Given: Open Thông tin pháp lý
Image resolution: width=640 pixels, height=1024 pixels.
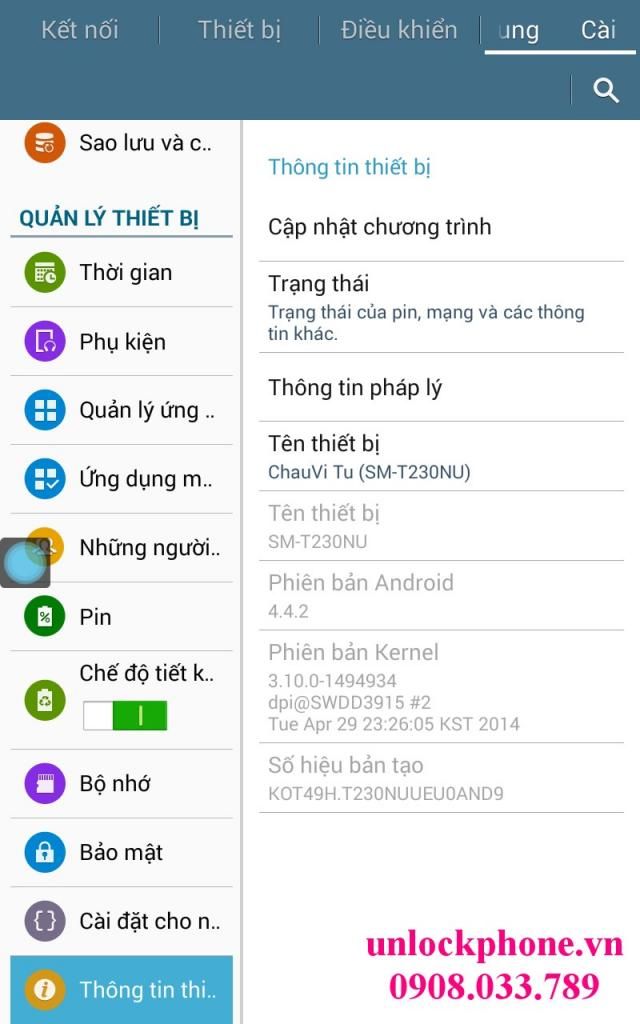Looking at the screenshot, I should tap(441, 388).
